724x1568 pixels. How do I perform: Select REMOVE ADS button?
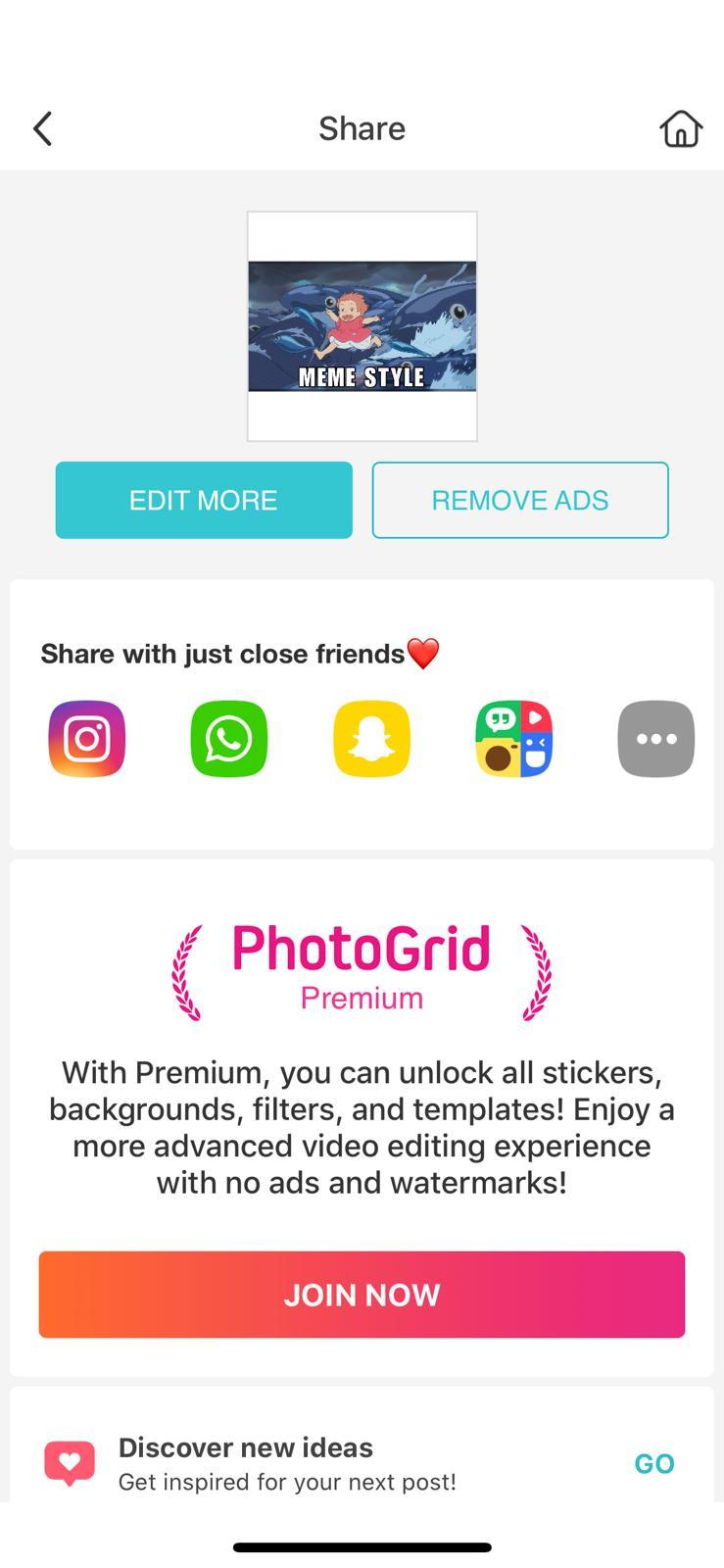[520, 500]
